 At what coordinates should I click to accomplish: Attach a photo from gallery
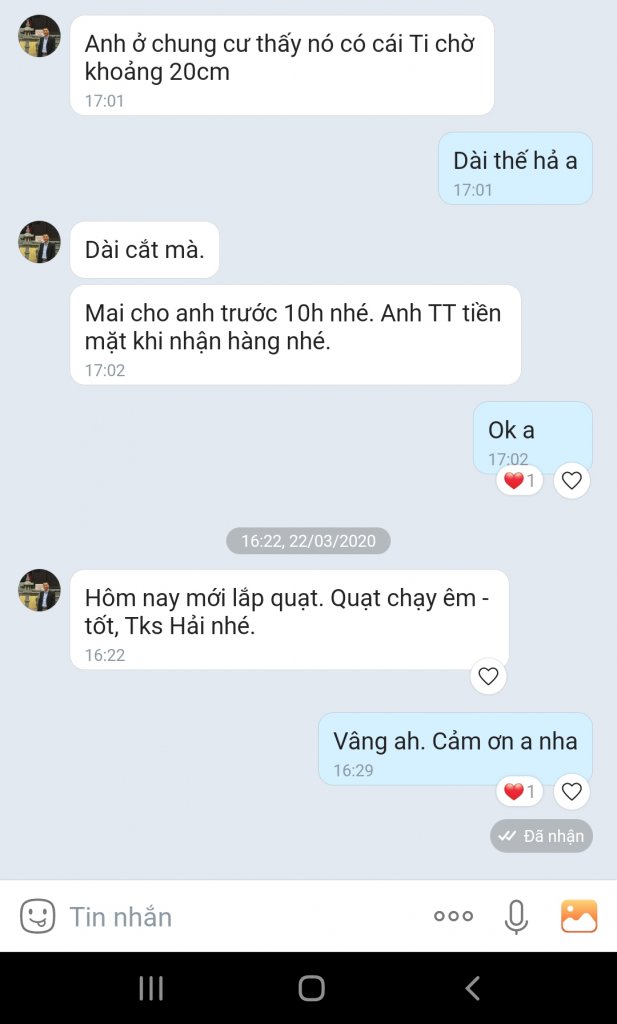click(578, 916)
